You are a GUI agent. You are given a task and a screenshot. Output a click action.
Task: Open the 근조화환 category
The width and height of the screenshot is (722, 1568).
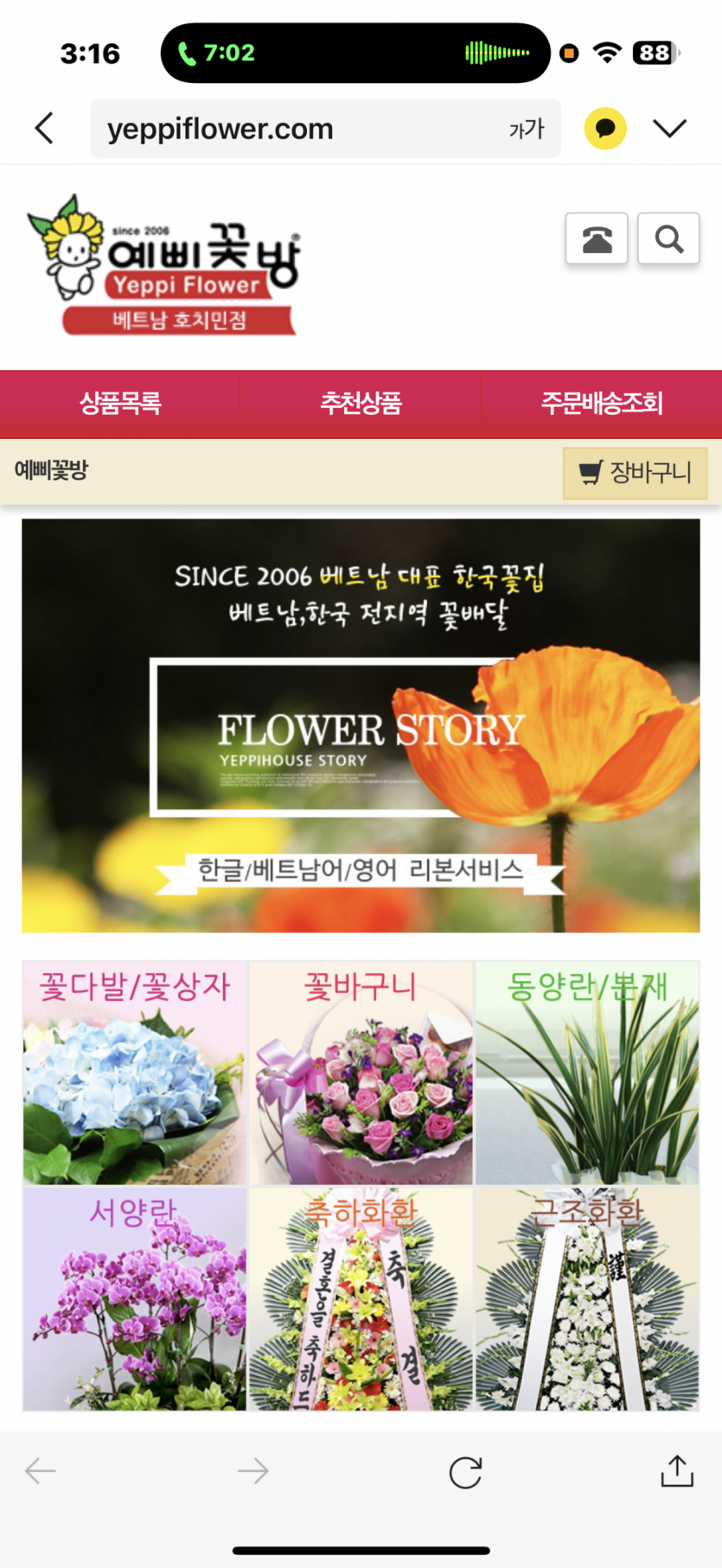(x=587, y=1298)
